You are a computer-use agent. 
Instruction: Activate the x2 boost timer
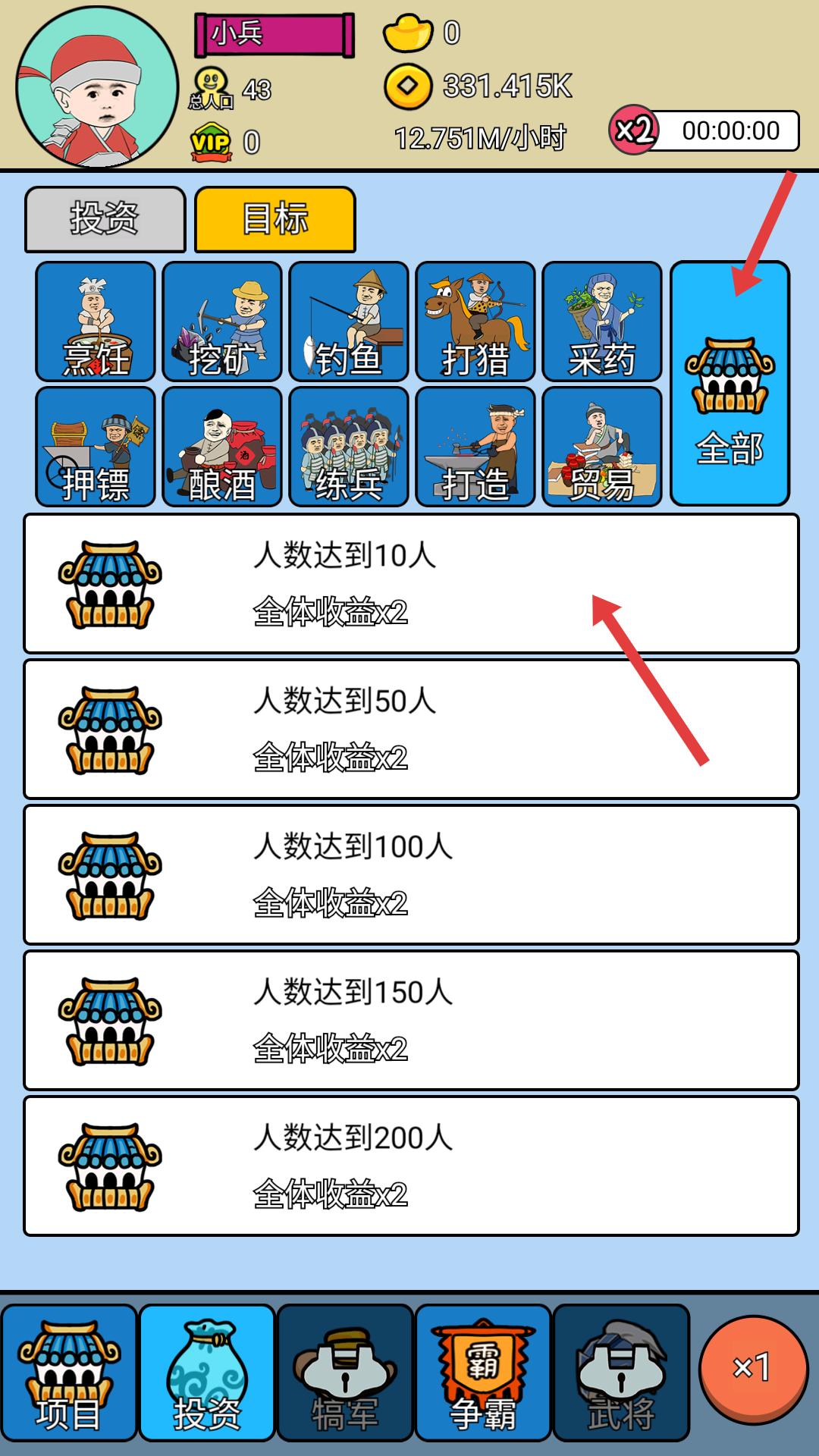(x=705, y=131)
